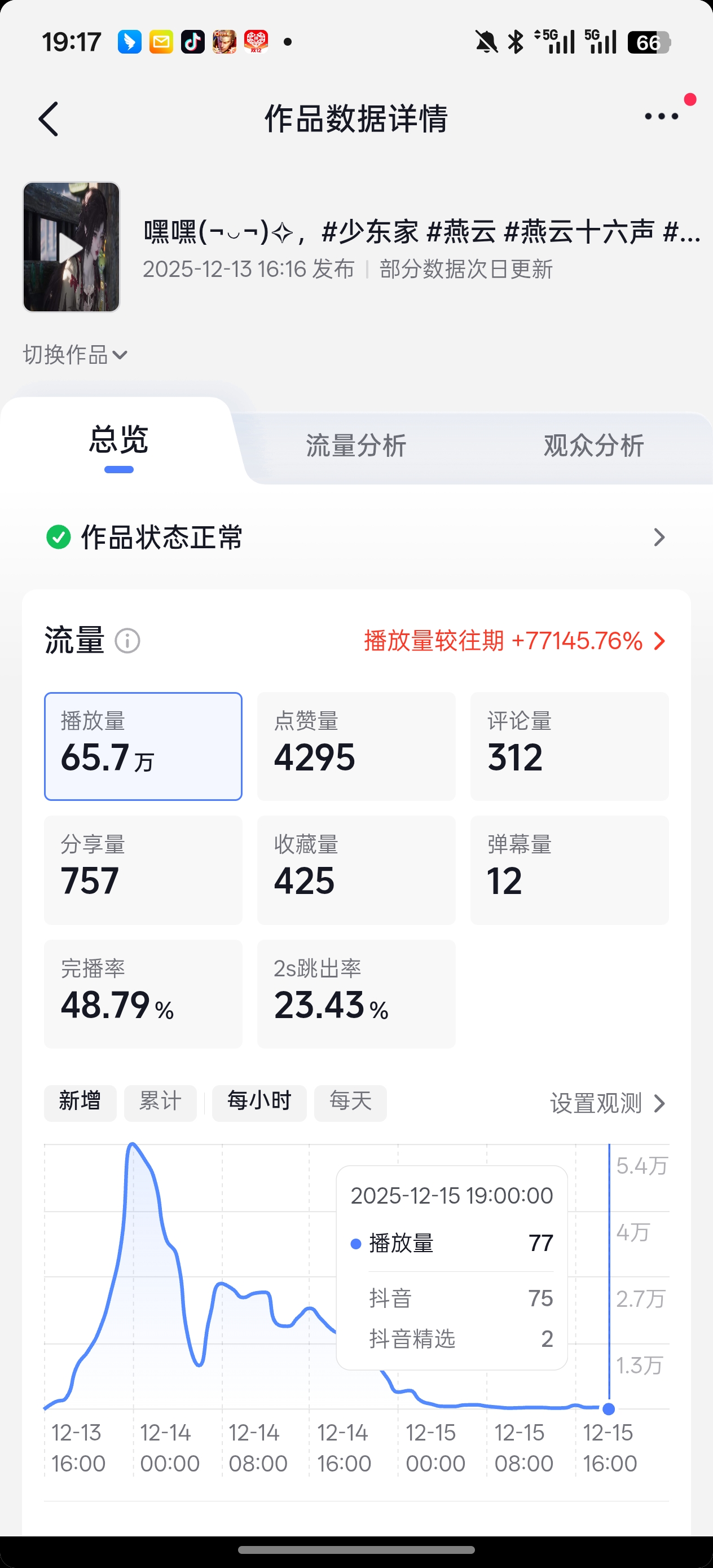Select the 播放量 metric card
The image size is (713, 1568).
143,746
